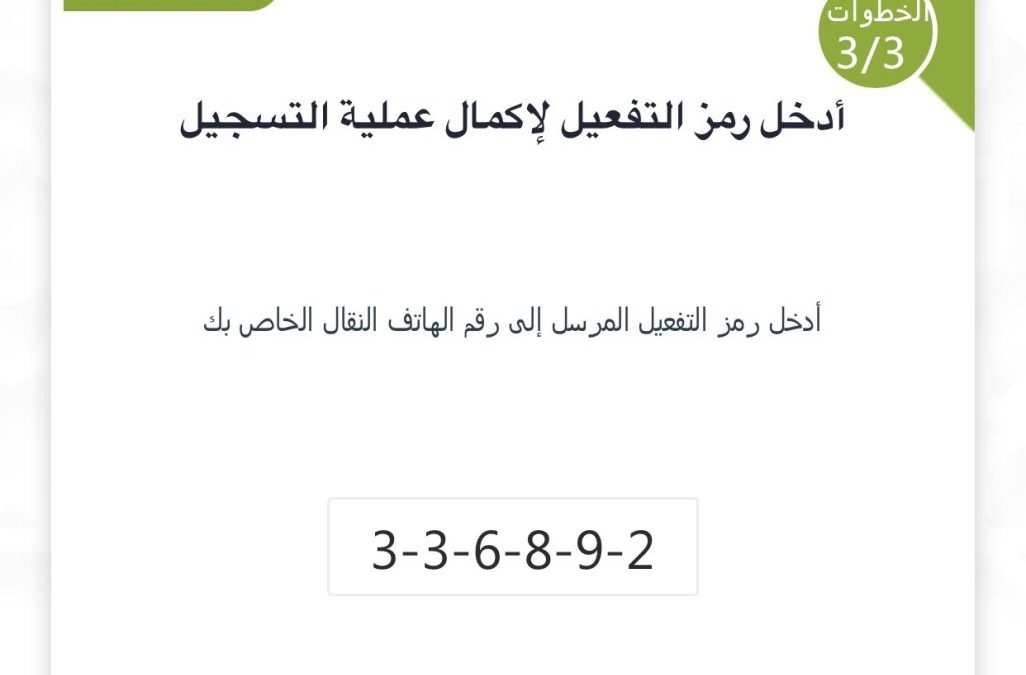Tap the activation code input field

point(512,547)
